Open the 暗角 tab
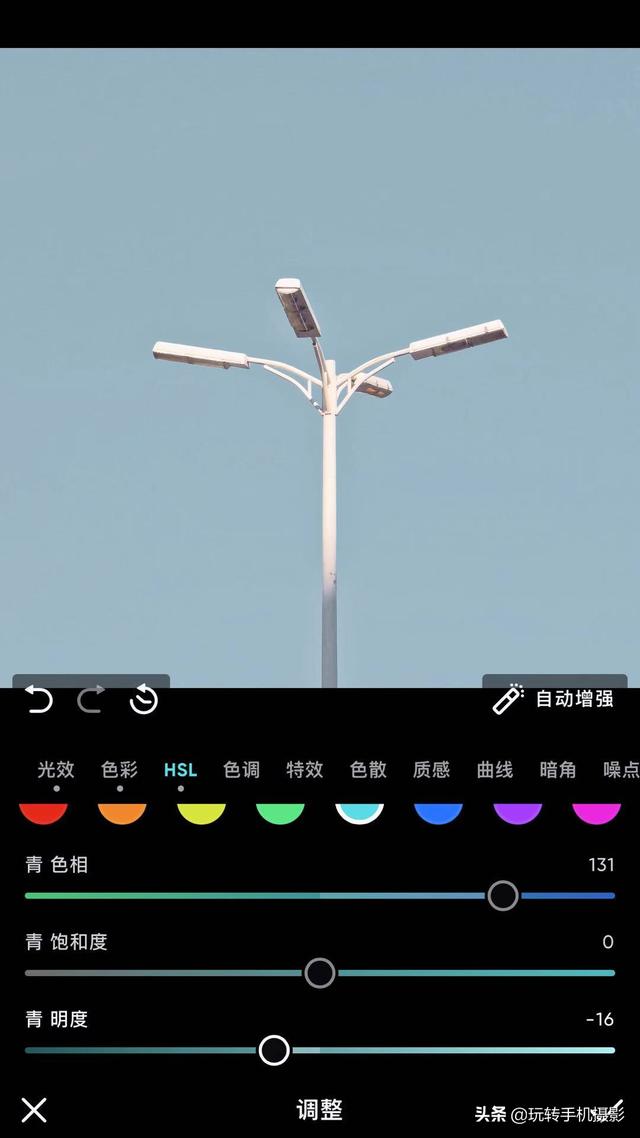Viewport: 640px width, 1138px height. 558,769
